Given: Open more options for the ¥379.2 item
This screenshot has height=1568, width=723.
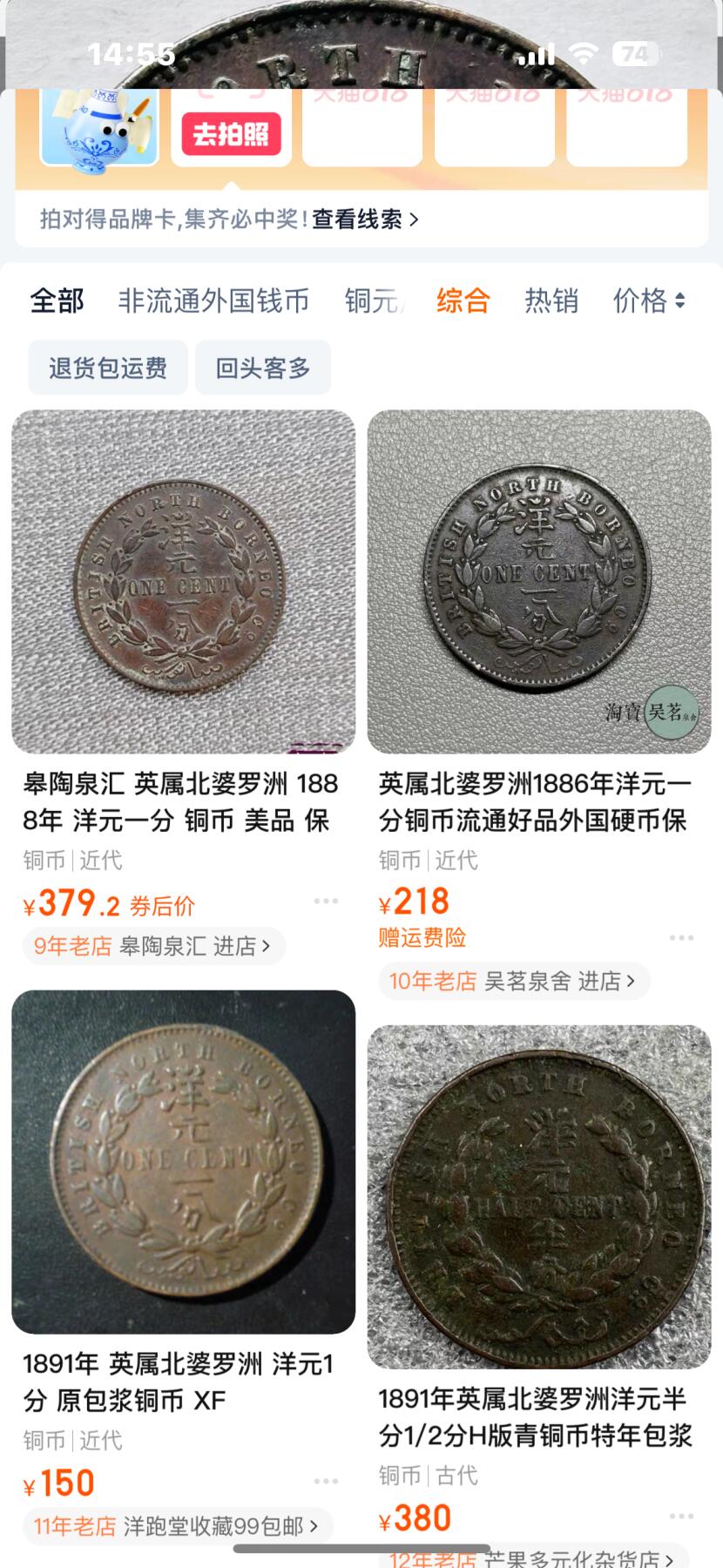Looking at the screenshot, I should [326, 902].
